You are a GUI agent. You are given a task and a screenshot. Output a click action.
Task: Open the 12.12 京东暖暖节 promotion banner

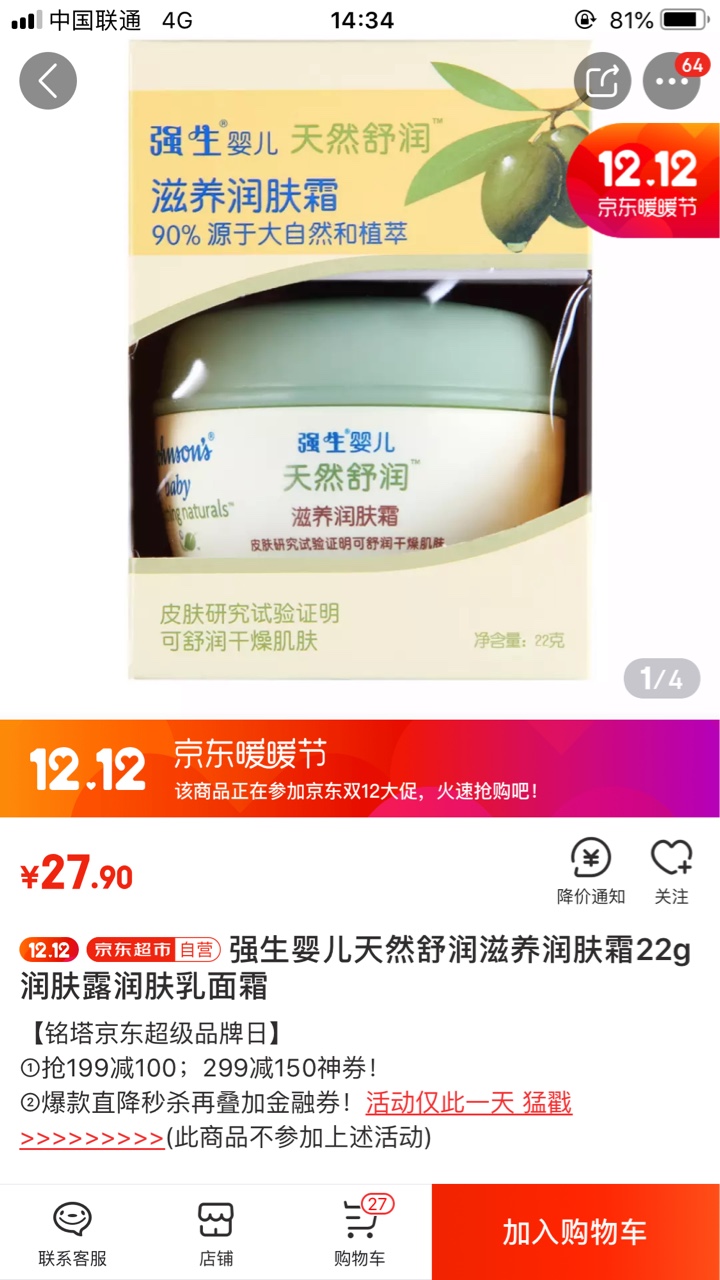pos(360,768)
